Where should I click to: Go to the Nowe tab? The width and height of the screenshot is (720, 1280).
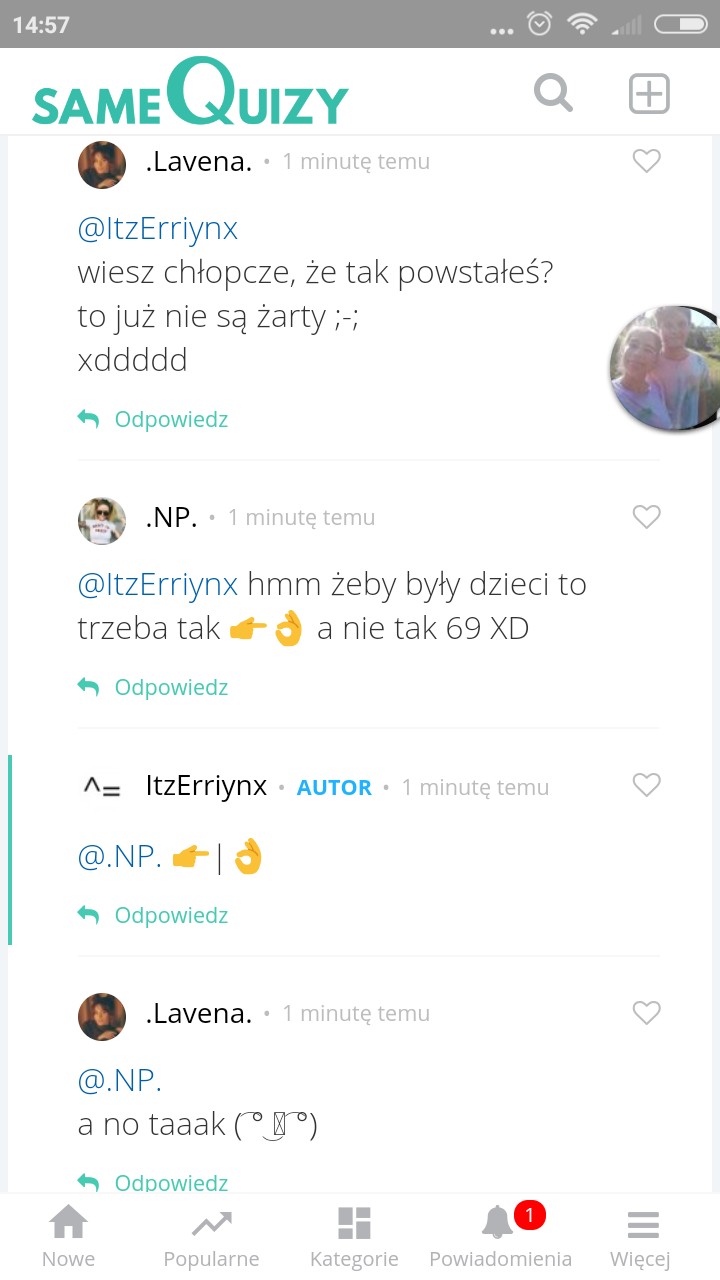click(68, 1236)
